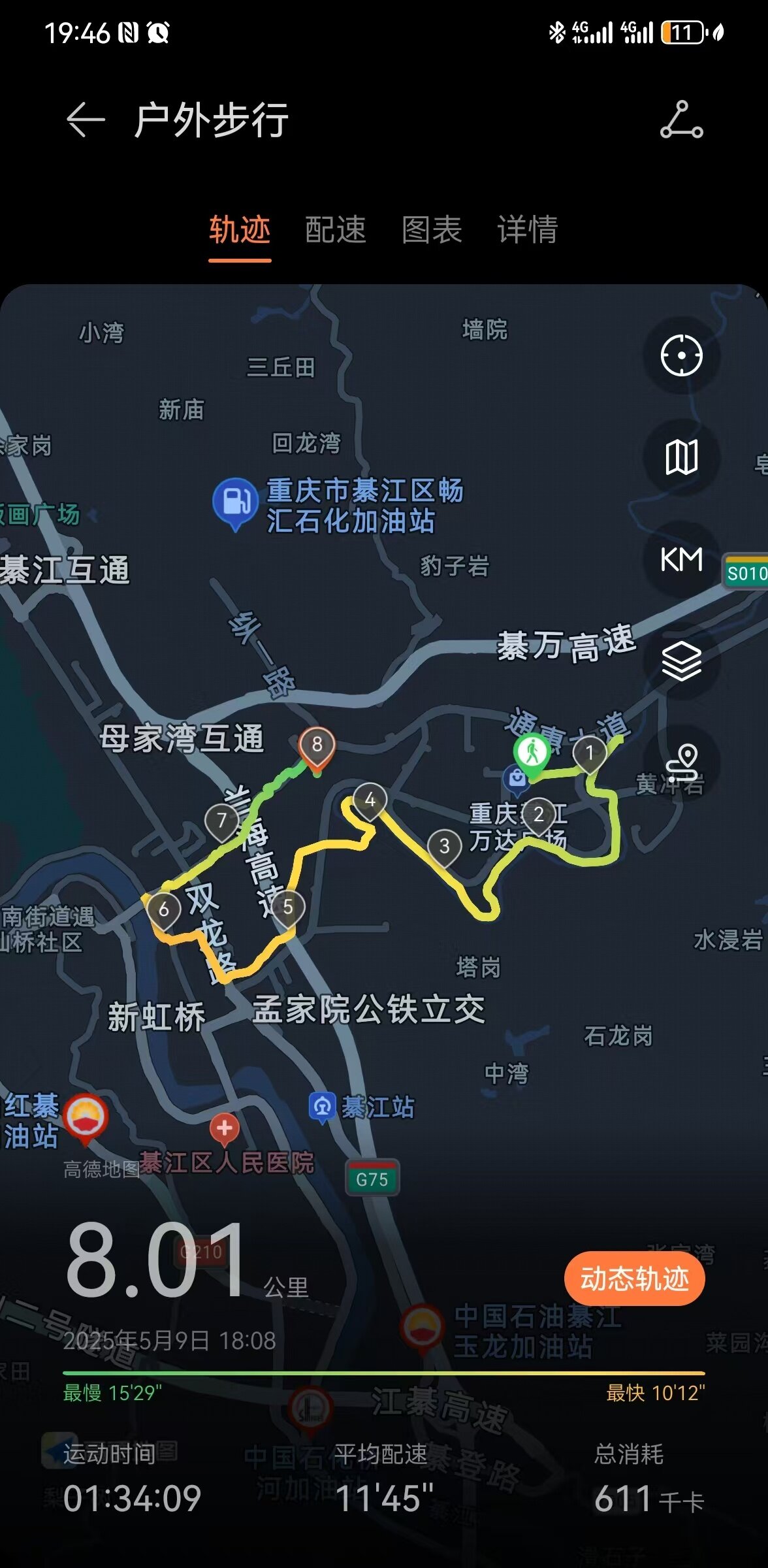Play the 动态轨迹 animation

634,1279
